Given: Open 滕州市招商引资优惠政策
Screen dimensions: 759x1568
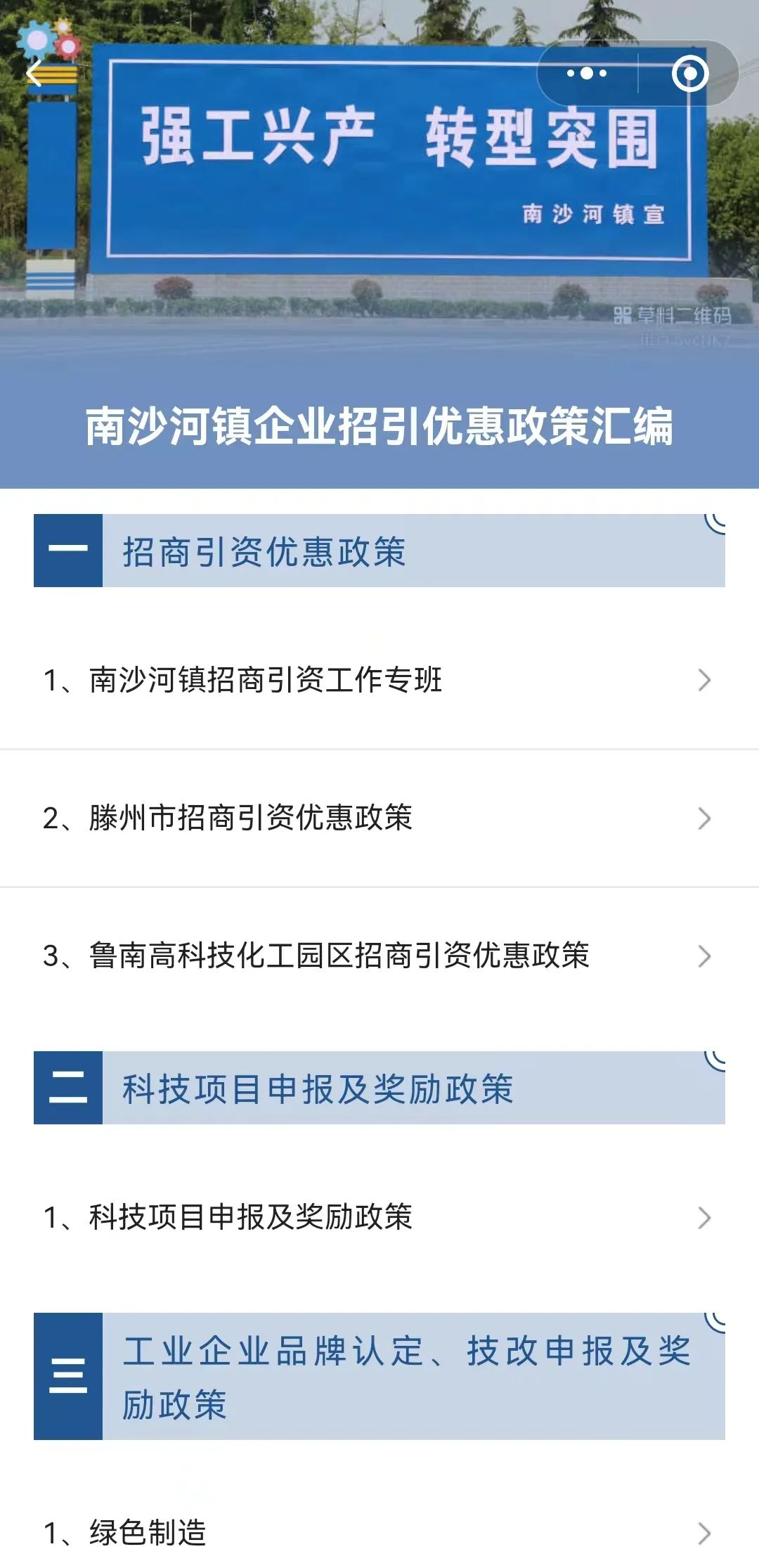Looking at the screenshot, I should pos(379,818).
